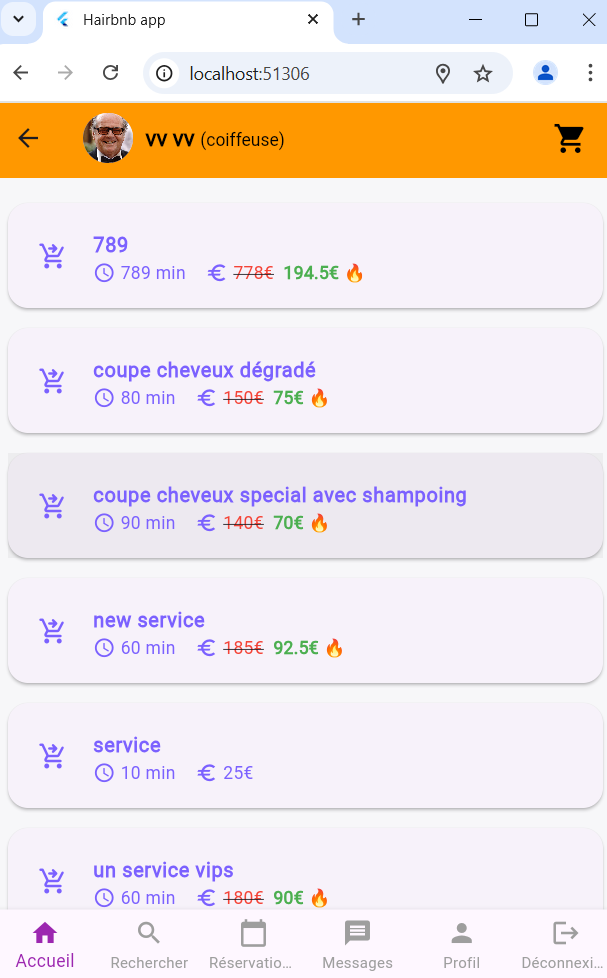This screenshot has width=607, height=978.
Task: Open the shopping cart
Action: [570, 139]
